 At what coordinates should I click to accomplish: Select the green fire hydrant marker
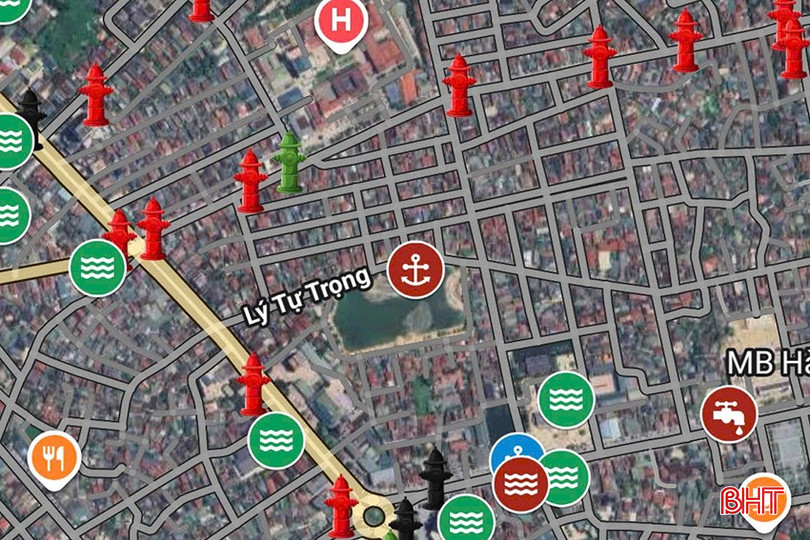(x=290, y=162)
